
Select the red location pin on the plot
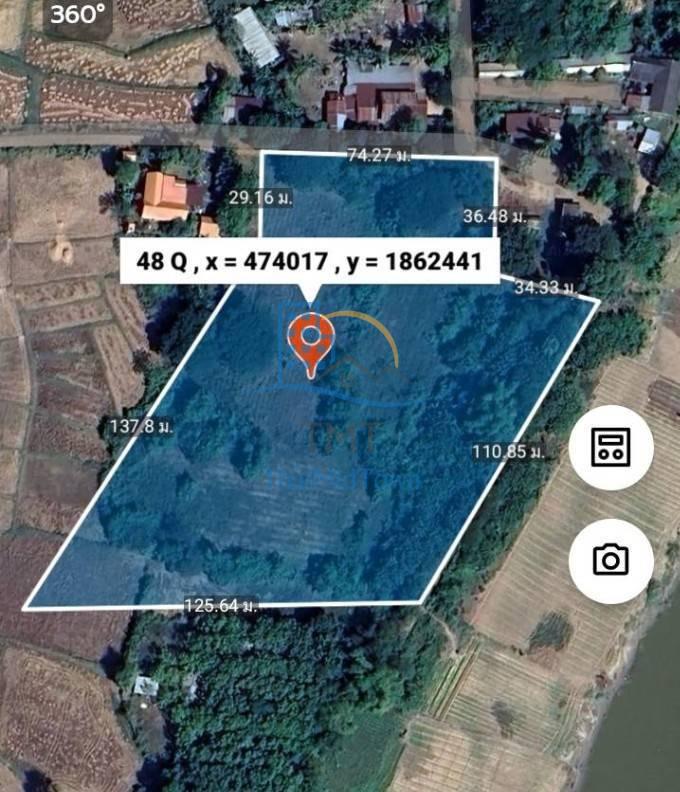point(311,341)
